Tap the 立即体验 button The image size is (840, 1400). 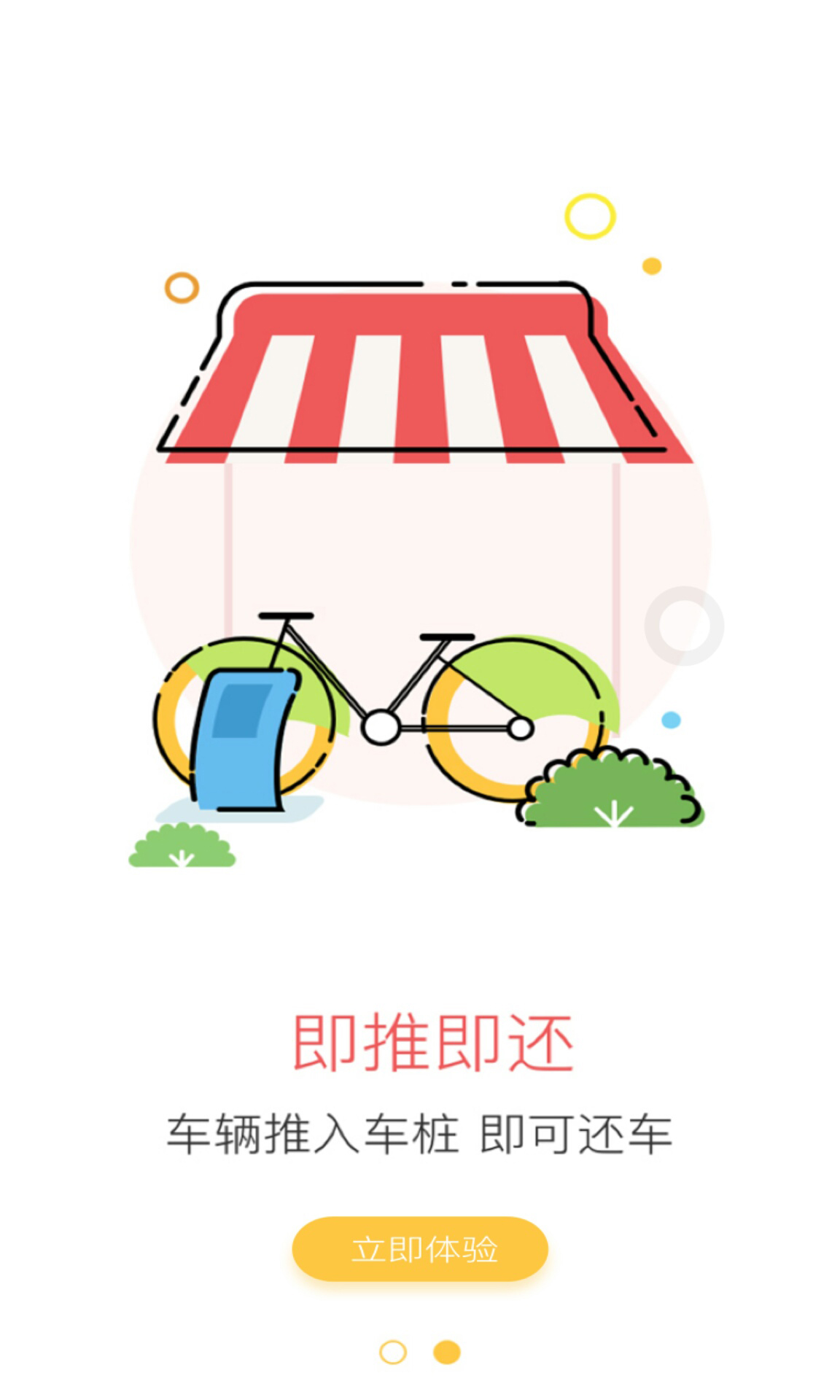(x=420, y=1248)
